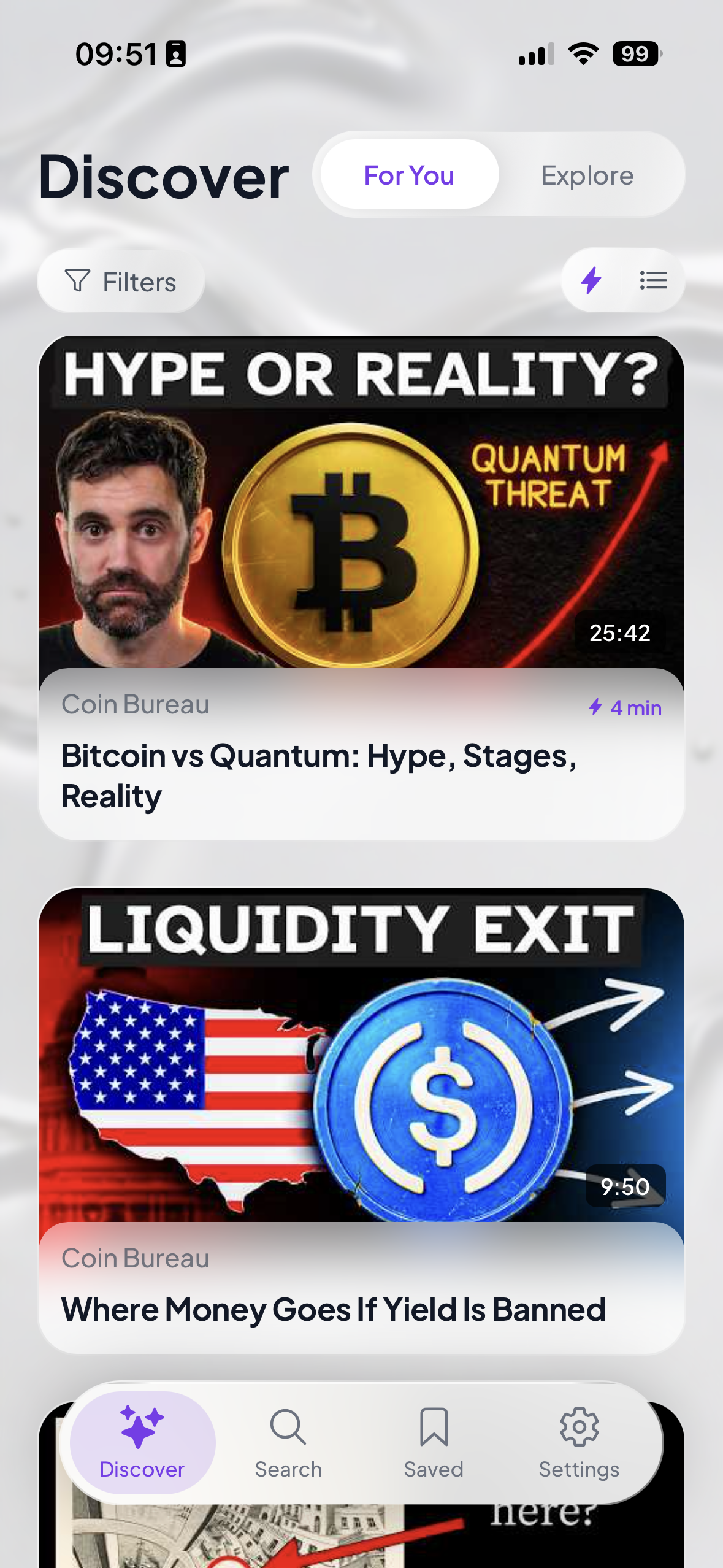The width and height of the screenshot is (723, 1568).
Task: Open Where Money Goes If Yield Is Banned
Action: [x=361, y=1120]
